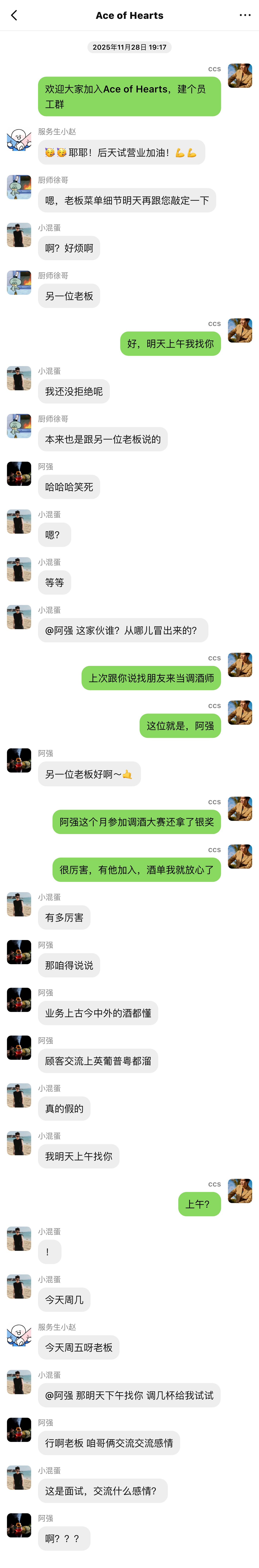Open the three-dot overflow menu
The image size is (259, 1568).
[x=245, y=15]
